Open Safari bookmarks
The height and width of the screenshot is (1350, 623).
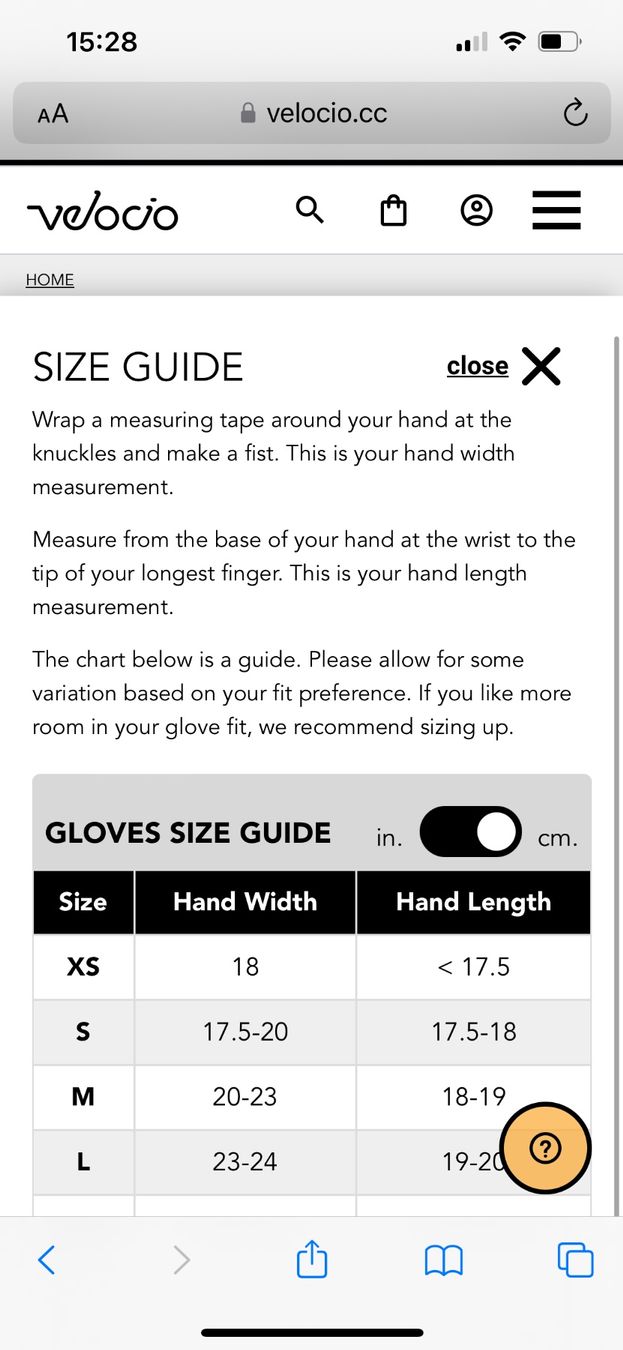click(x=444, y=1260)
